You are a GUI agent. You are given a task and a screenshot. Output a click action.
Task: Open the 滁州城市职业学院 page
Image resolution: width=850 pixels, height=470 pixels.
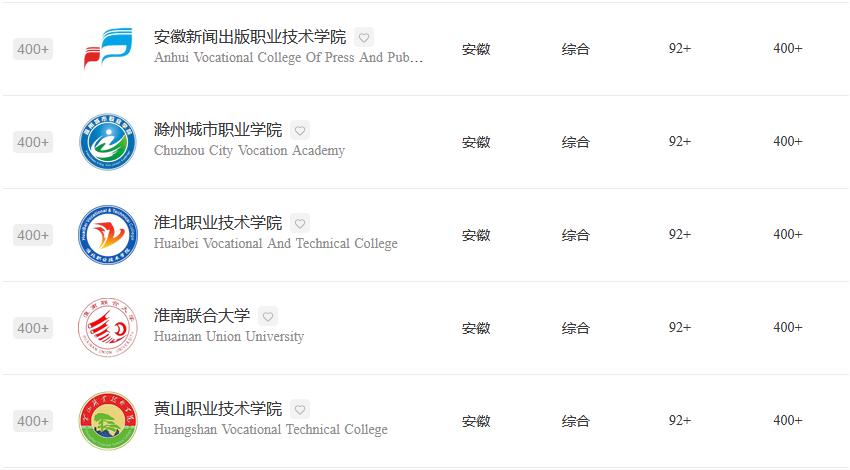[218, 130]
